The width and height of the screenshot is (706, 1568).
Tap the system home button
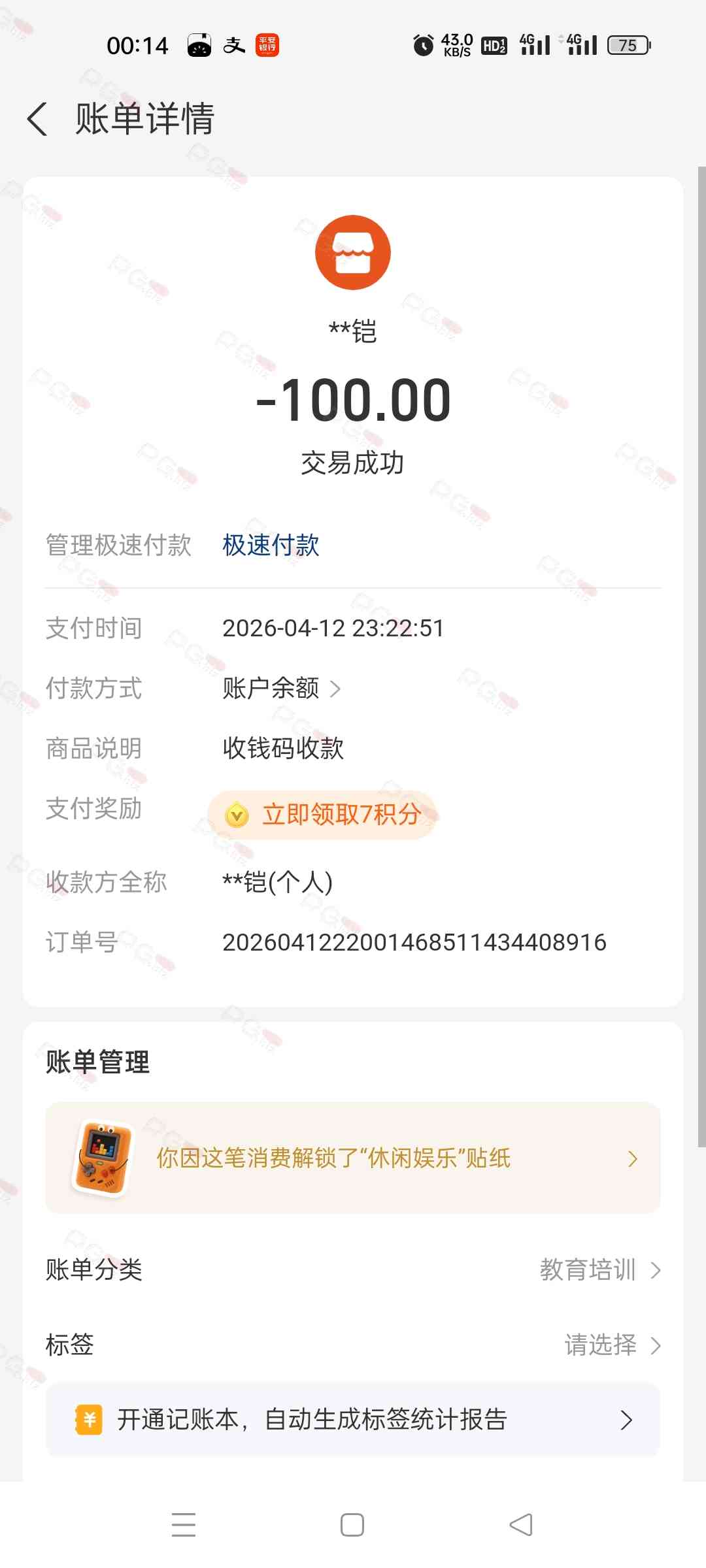pos(352,1525)
